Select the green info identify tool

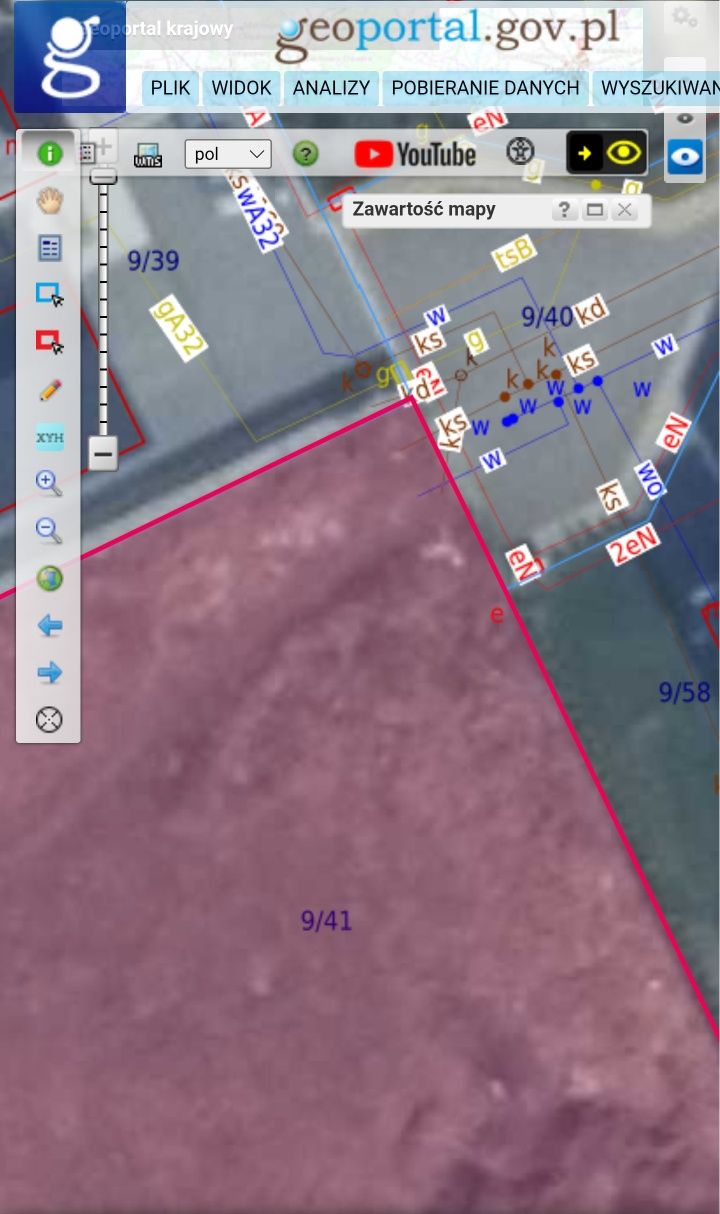[x=49, y=154]
